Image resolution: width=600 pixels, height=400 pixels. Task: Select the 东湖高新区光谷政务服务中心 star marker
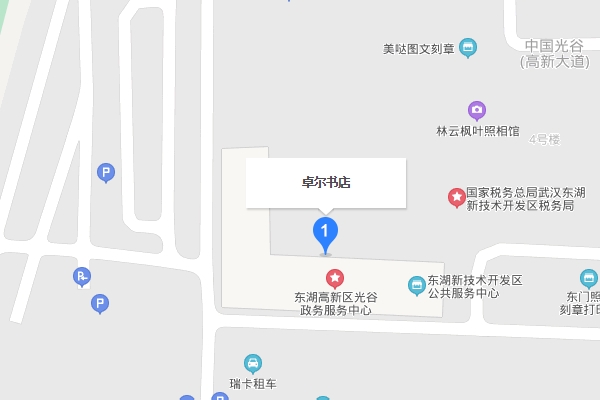point(335,277)
